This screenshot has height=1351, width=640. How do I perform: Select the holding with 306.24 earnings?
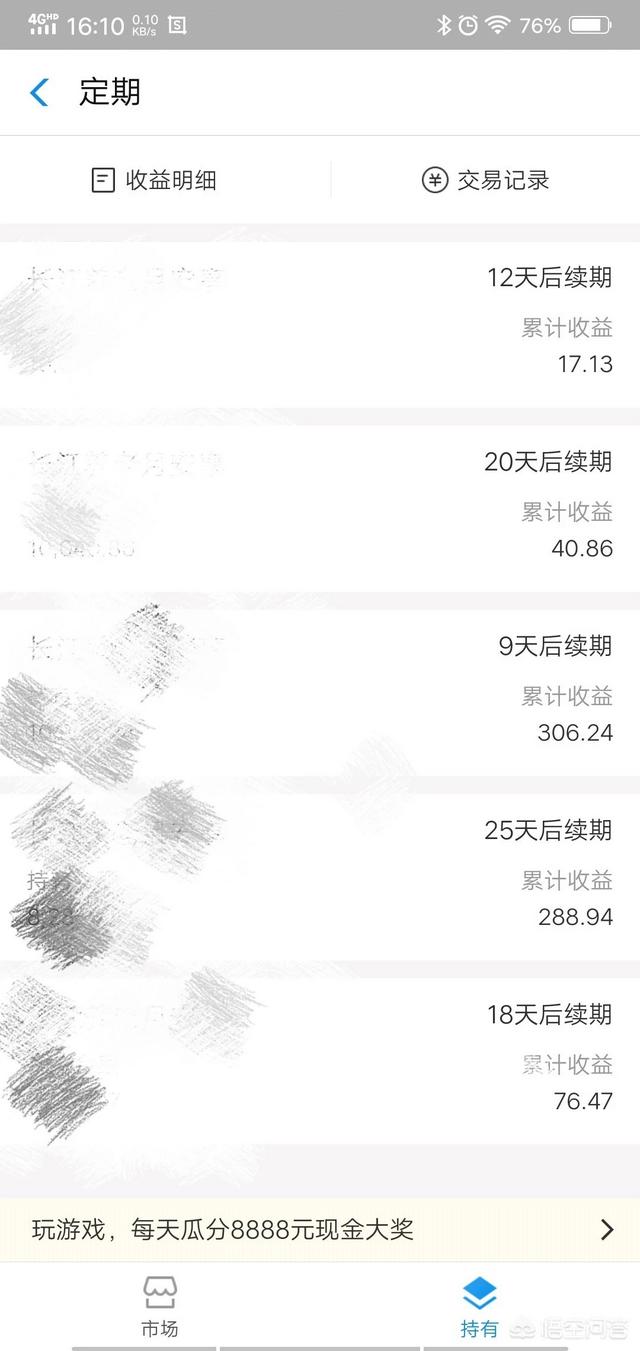click(x=320, y=692)
